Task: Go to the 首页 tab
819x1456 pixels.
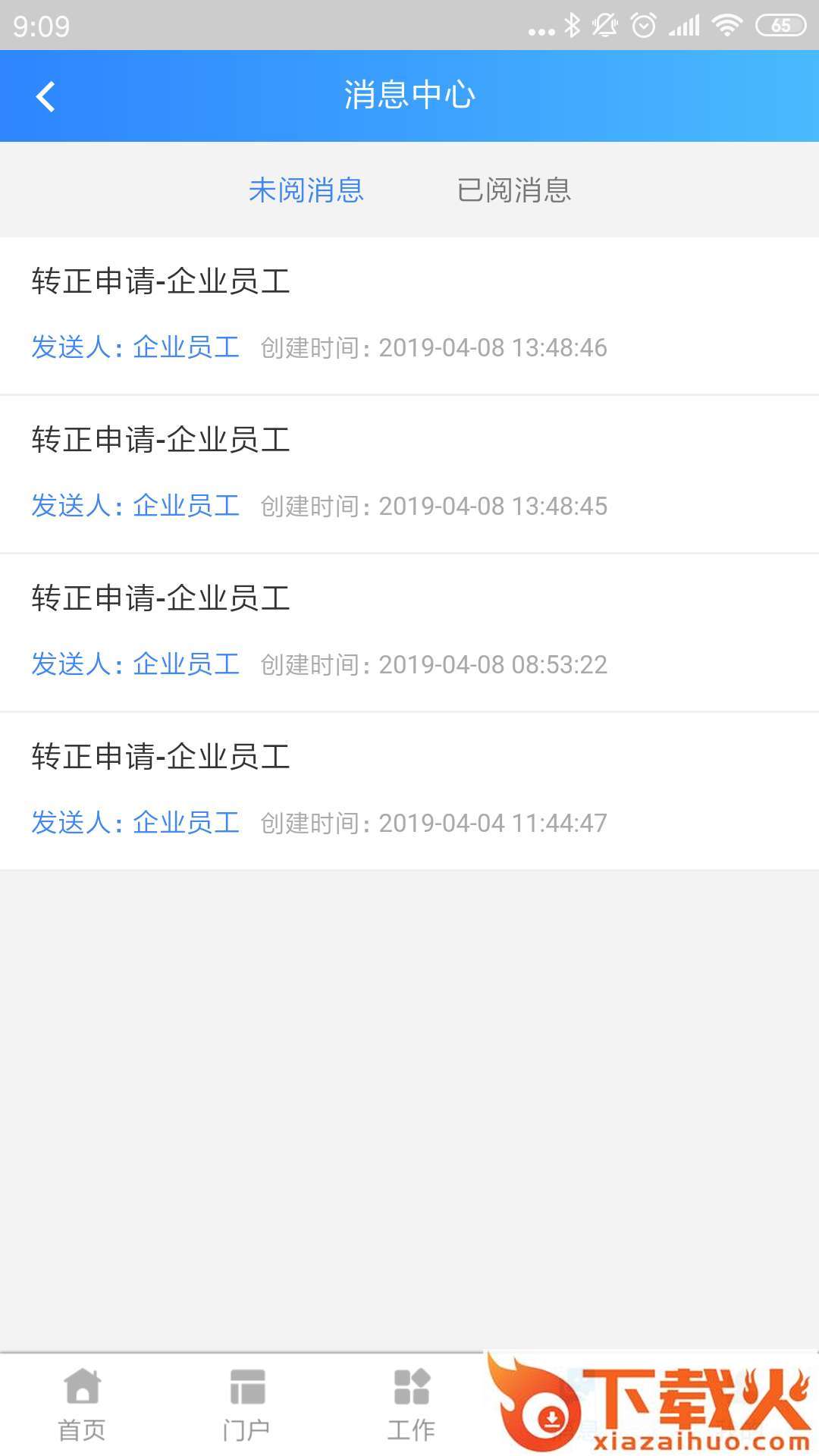Action: tap(82, 1404)
